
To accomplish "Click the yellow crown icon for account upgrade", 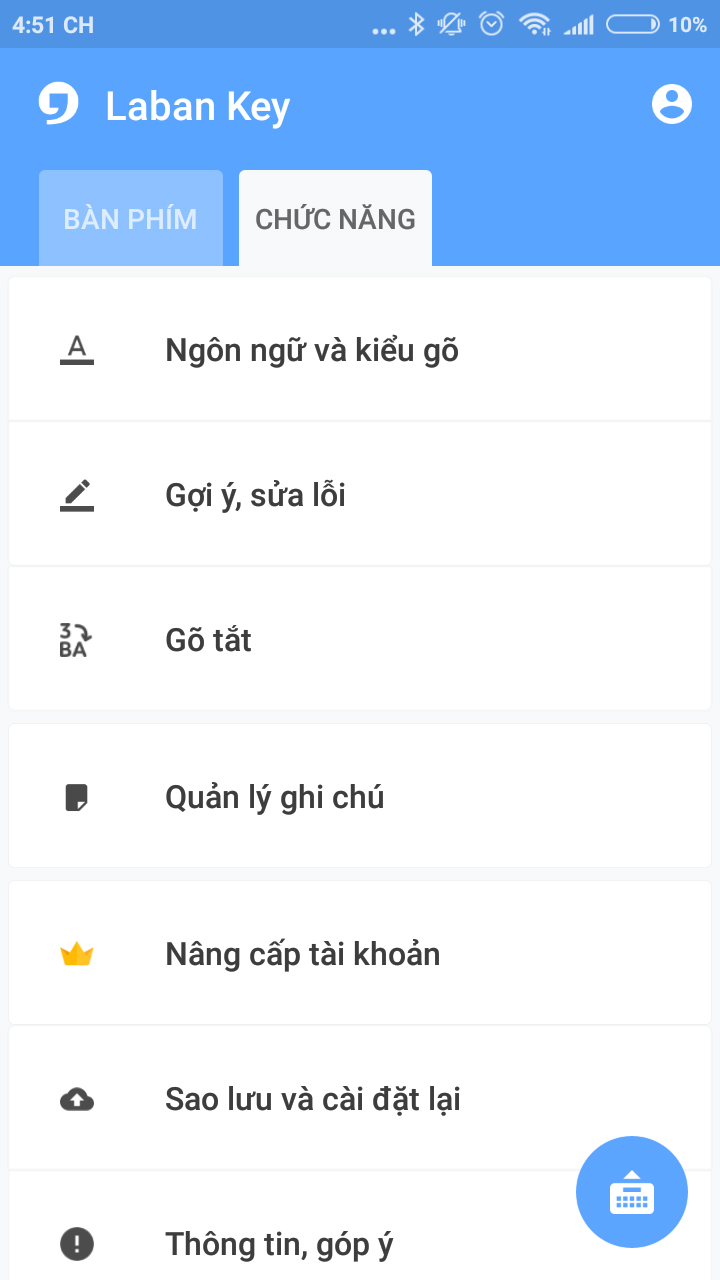I will click(x=75, y=953).
